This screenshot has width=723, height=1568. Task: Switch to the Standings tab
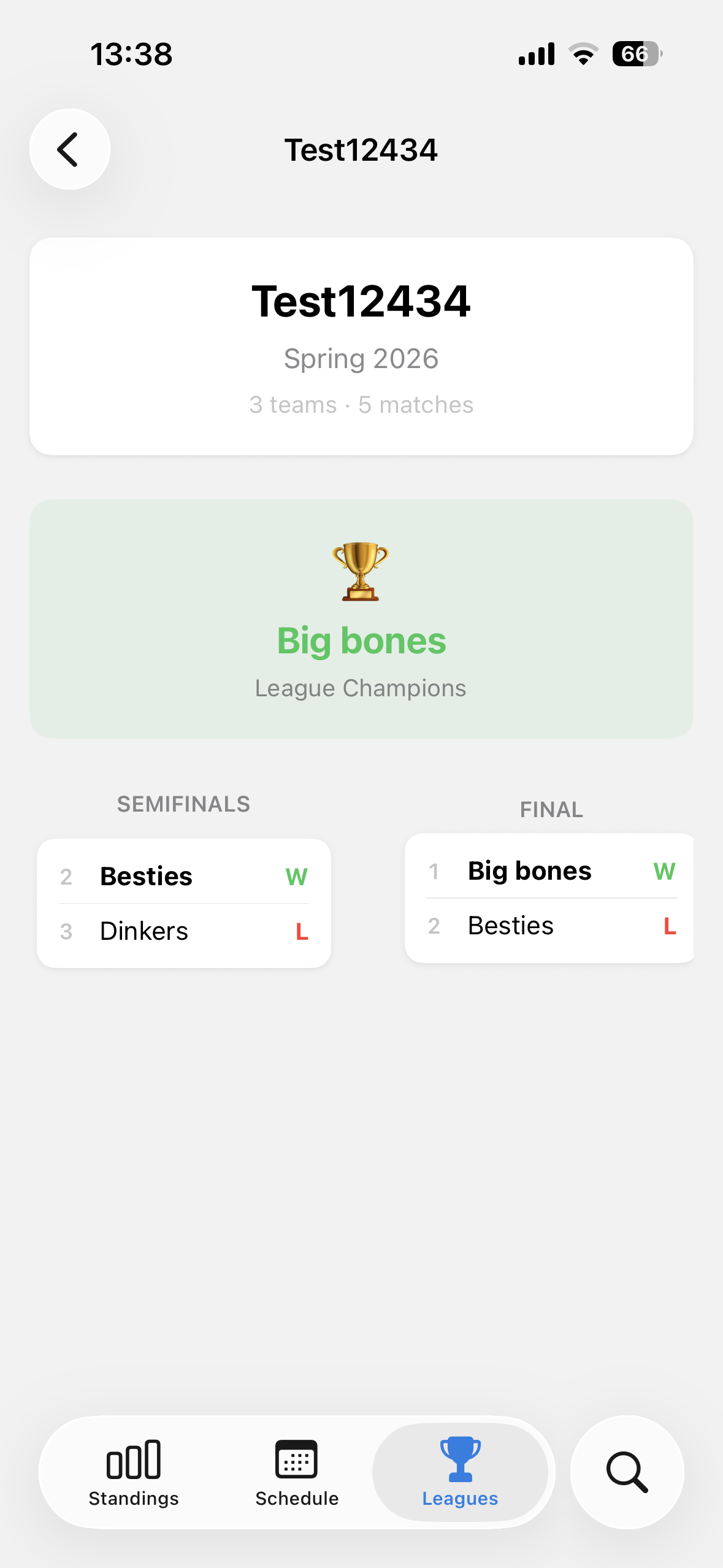click(x=134, y=1472)
